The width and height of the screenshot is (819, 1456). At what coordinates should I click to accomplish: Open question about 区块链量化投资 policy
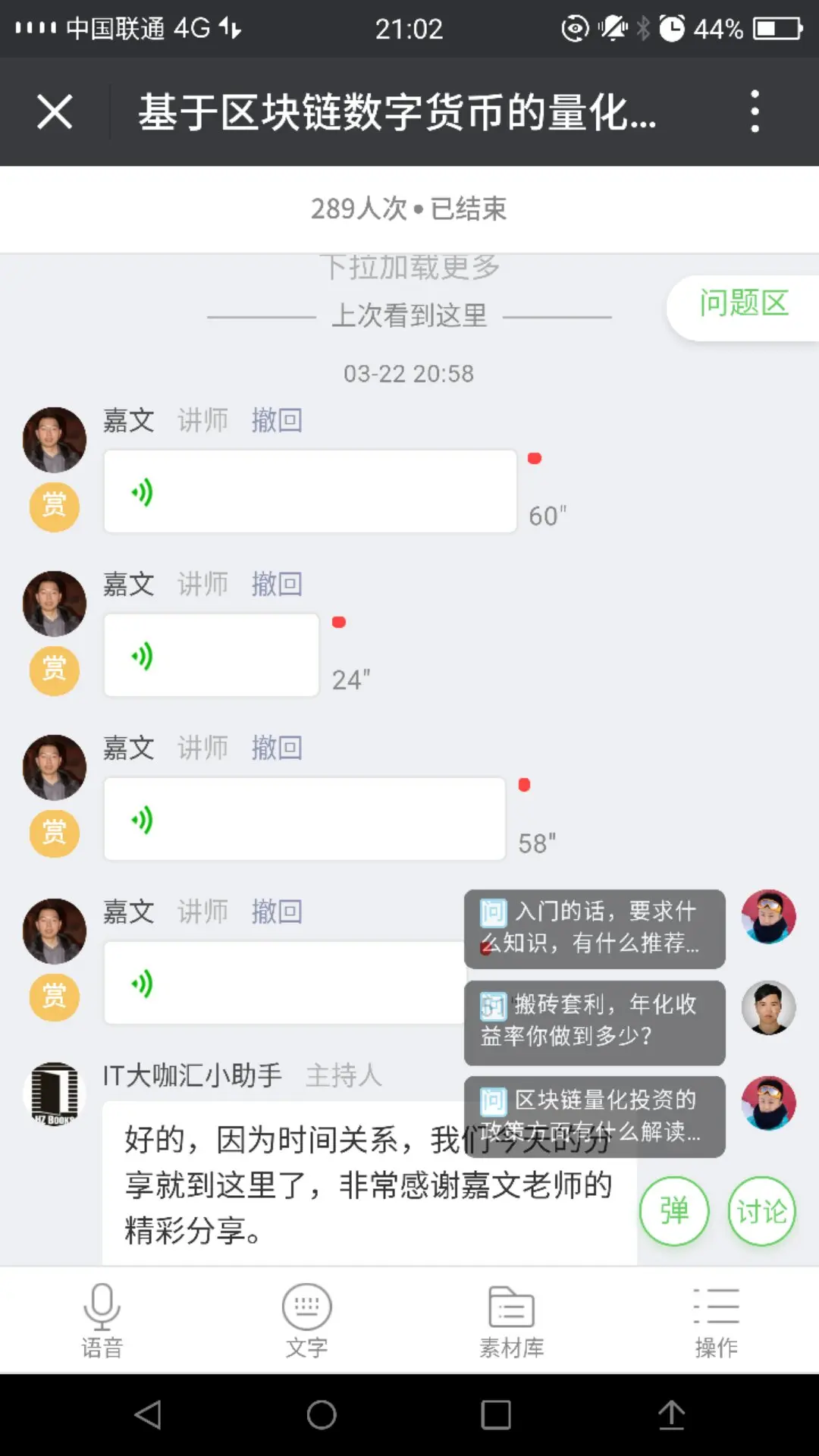click(x=594, y=1116)
